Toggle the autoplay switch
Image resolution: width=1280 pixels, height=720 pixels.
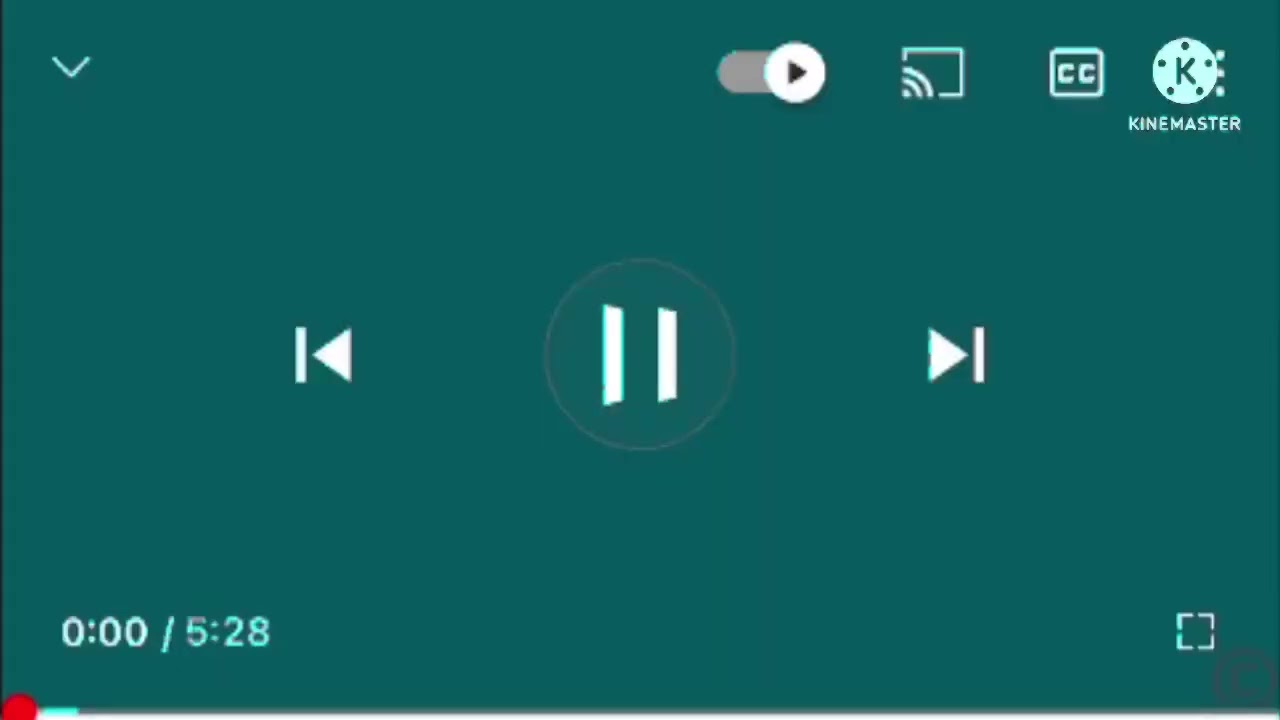771,73
